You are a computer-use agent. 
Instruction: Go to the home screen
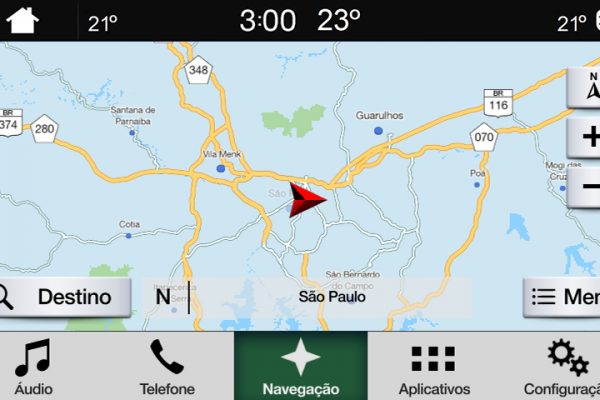(x=23, y=19)
